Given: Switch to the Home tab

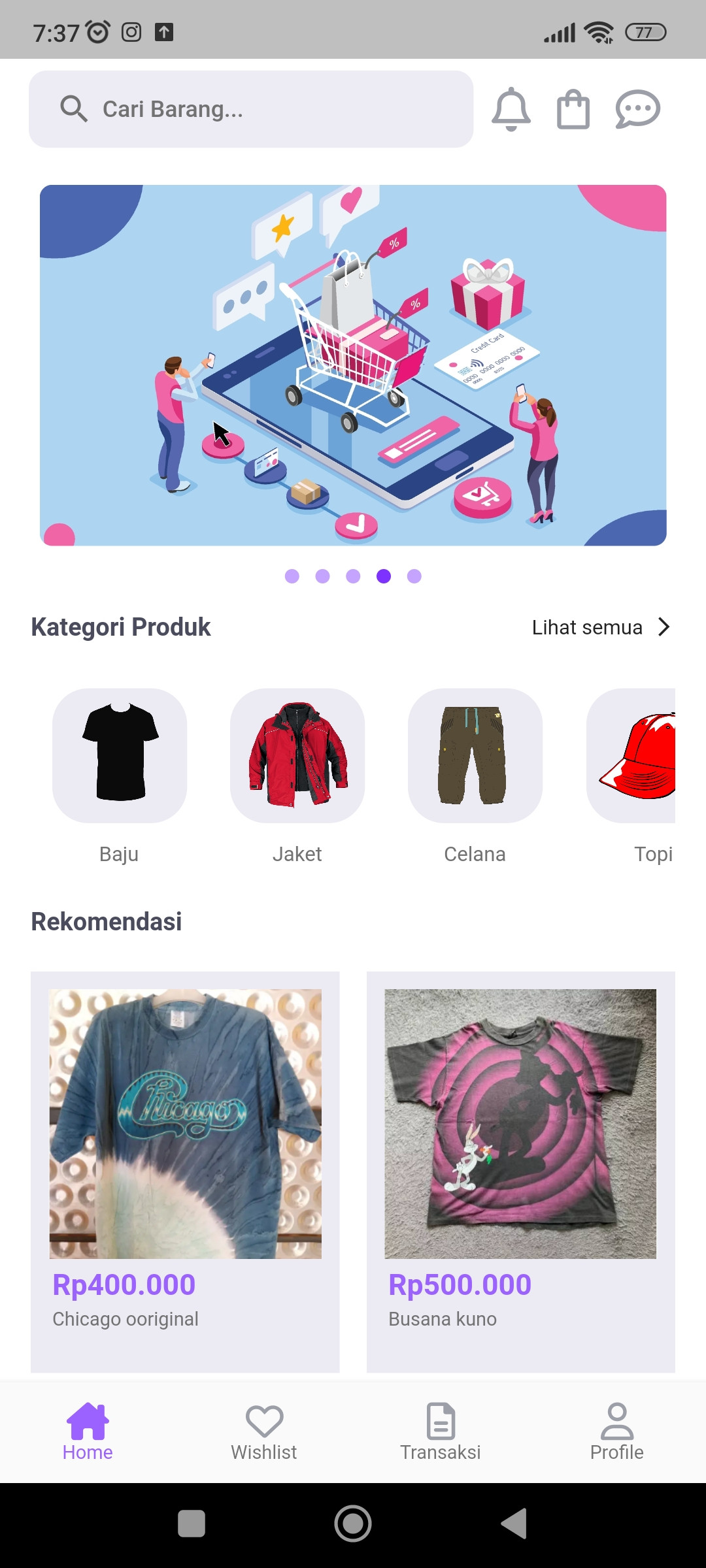Looking at the screenshot, I should click(x=88, y=1432).
